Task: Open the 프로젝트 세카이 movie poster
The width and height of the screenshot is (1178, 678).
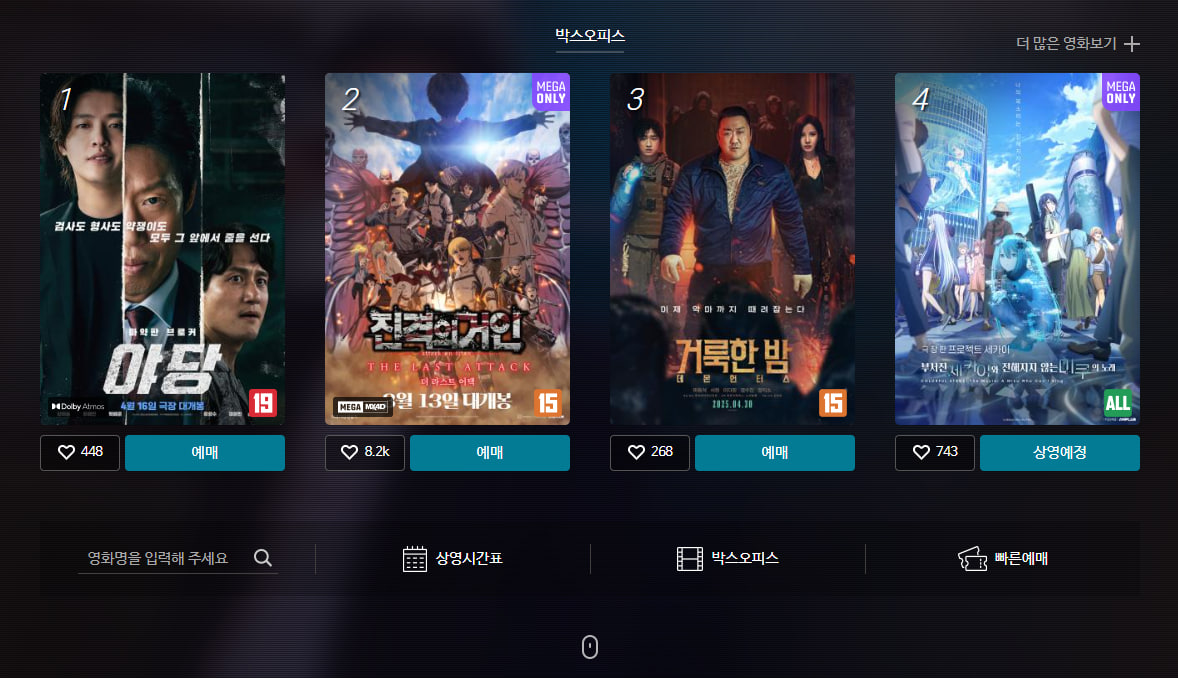Action: coord(1017,248)
